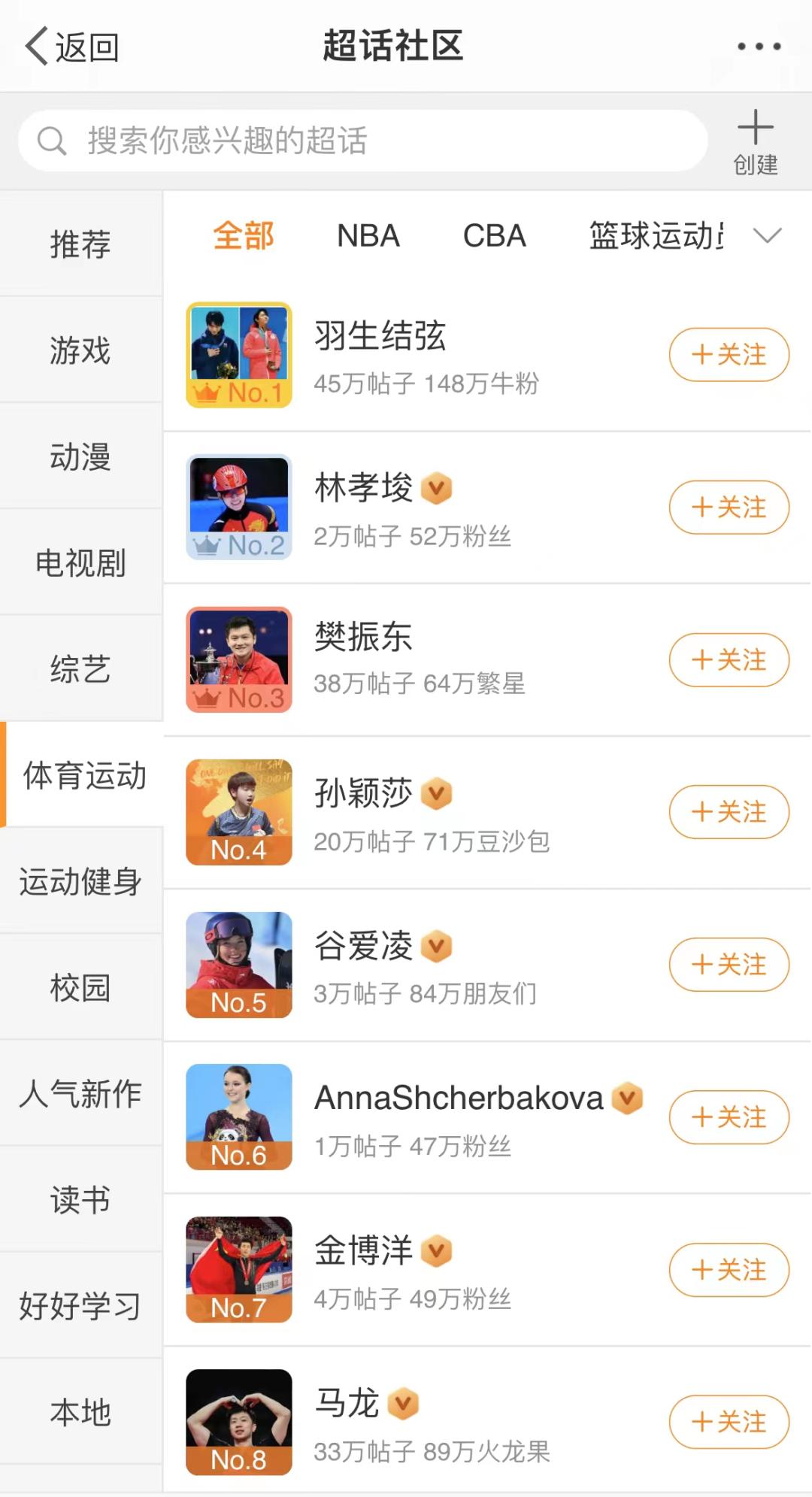
Task: Switch to the NBA tab
Action: (368, 236)
